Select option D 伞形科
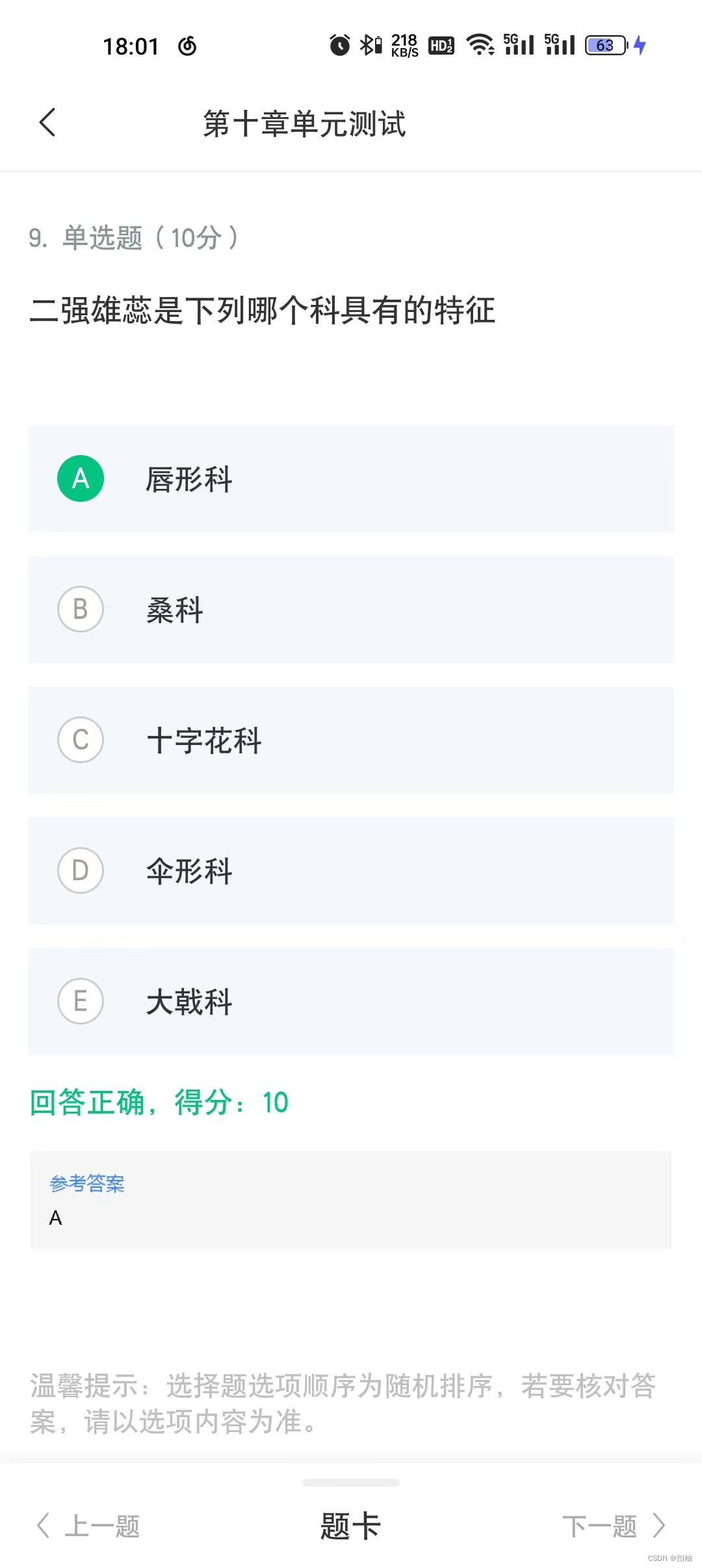 (351, 871)
